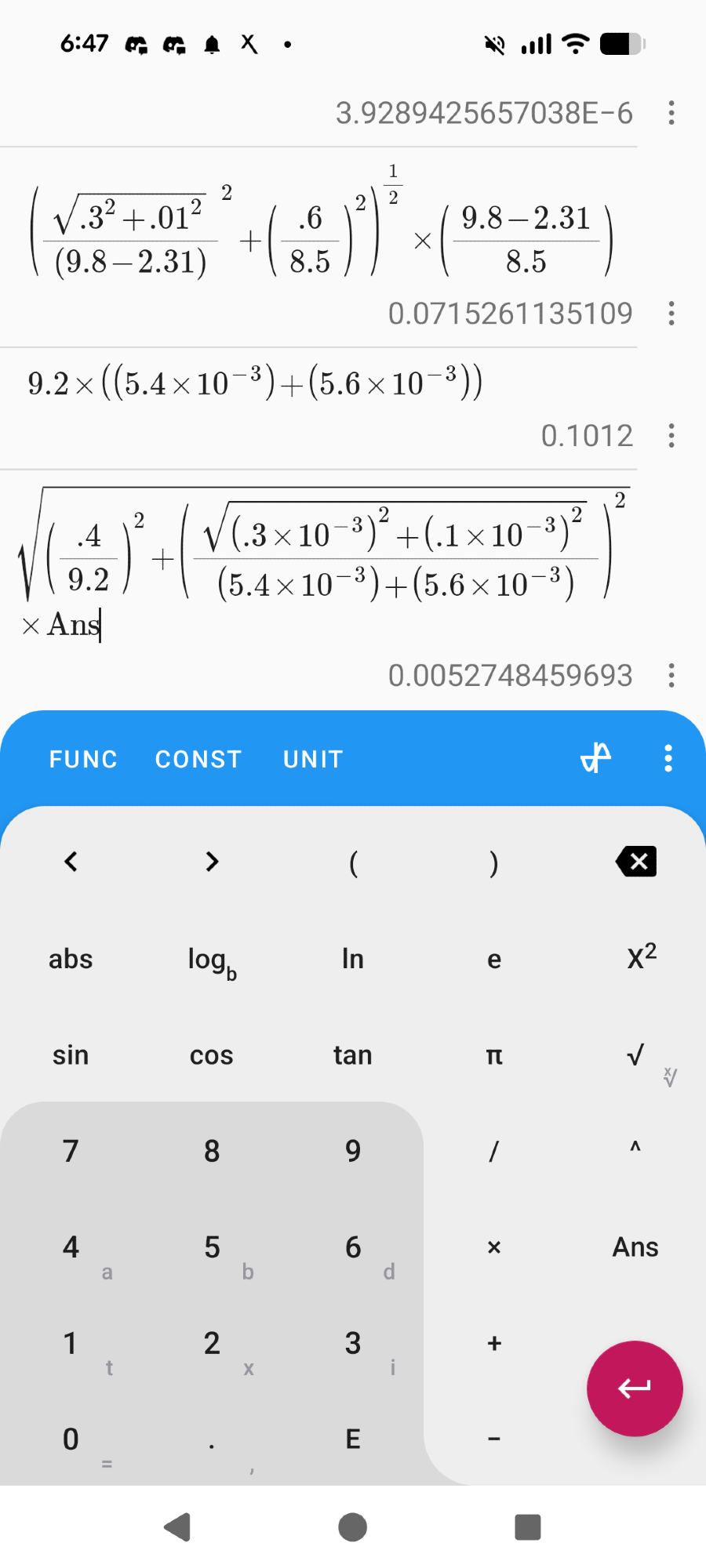The width and height of the screenshot is (706, 1568).
Task: Enter the digit 7
Action: tap(71, 1151)
